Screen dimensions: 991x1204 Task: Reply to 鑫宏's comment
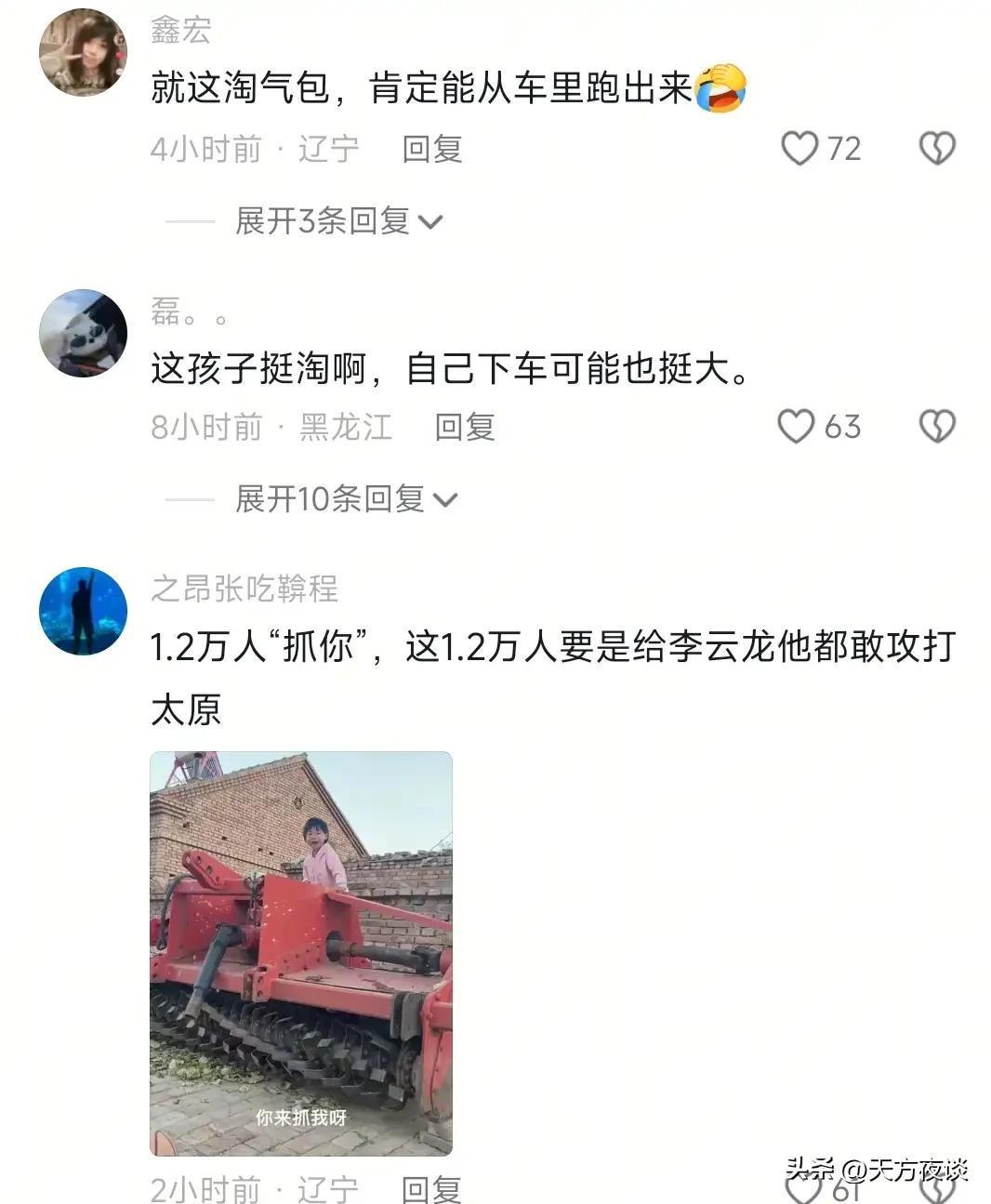432,149
